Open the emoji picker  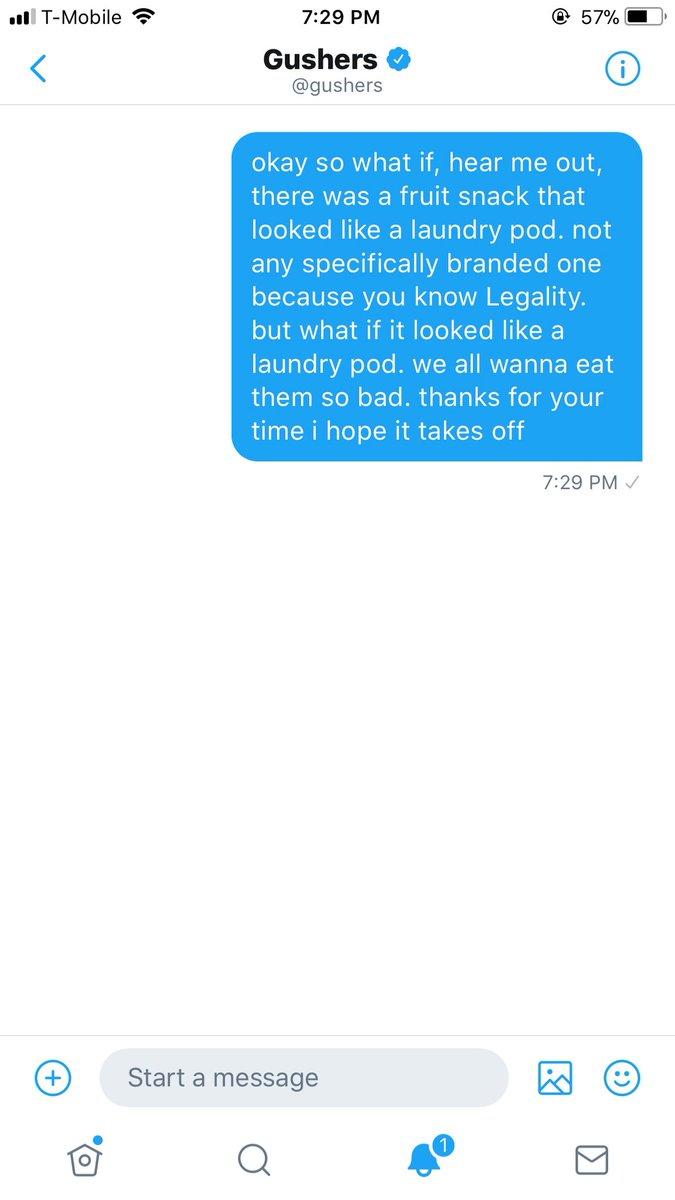(x=622, y=1077)
